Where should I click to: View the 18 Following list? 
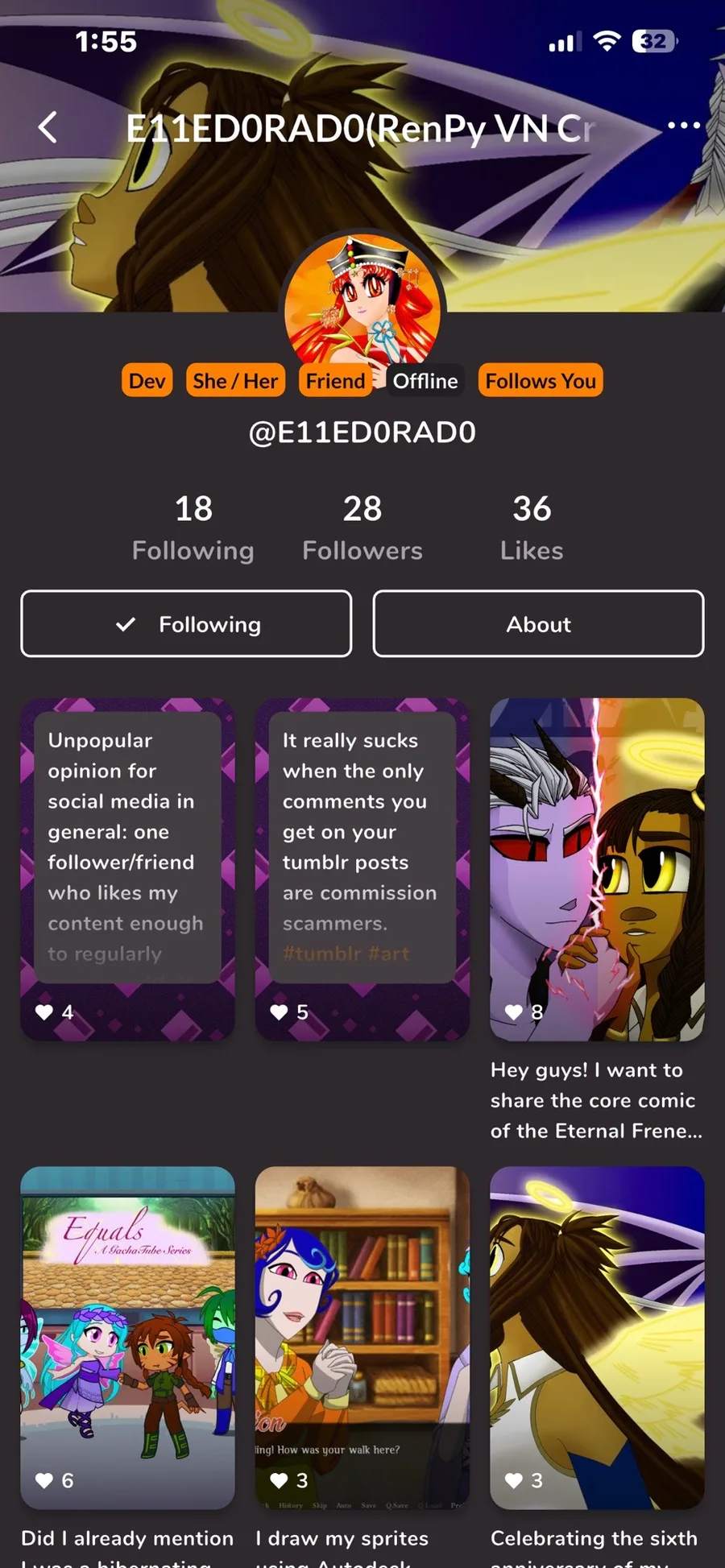tap(193, 528)
